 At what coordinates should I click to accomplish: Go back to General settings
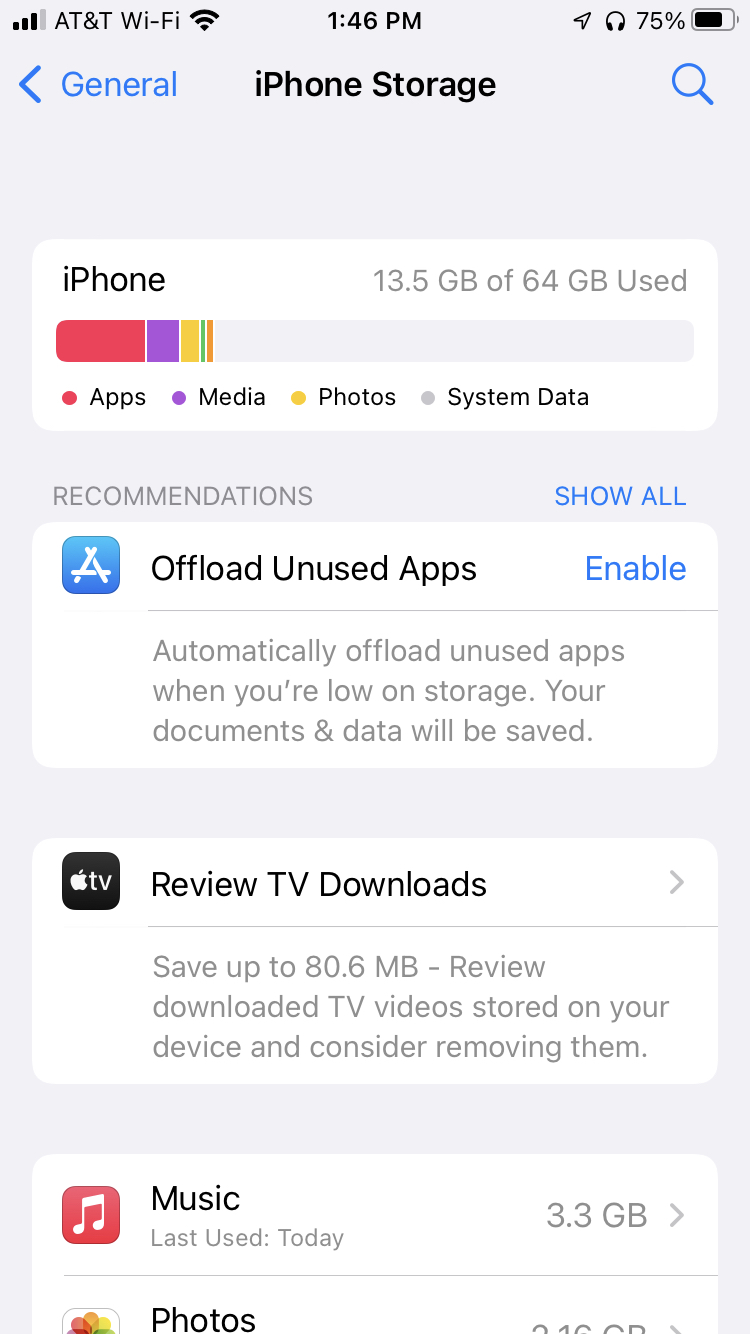pos(98,85)
